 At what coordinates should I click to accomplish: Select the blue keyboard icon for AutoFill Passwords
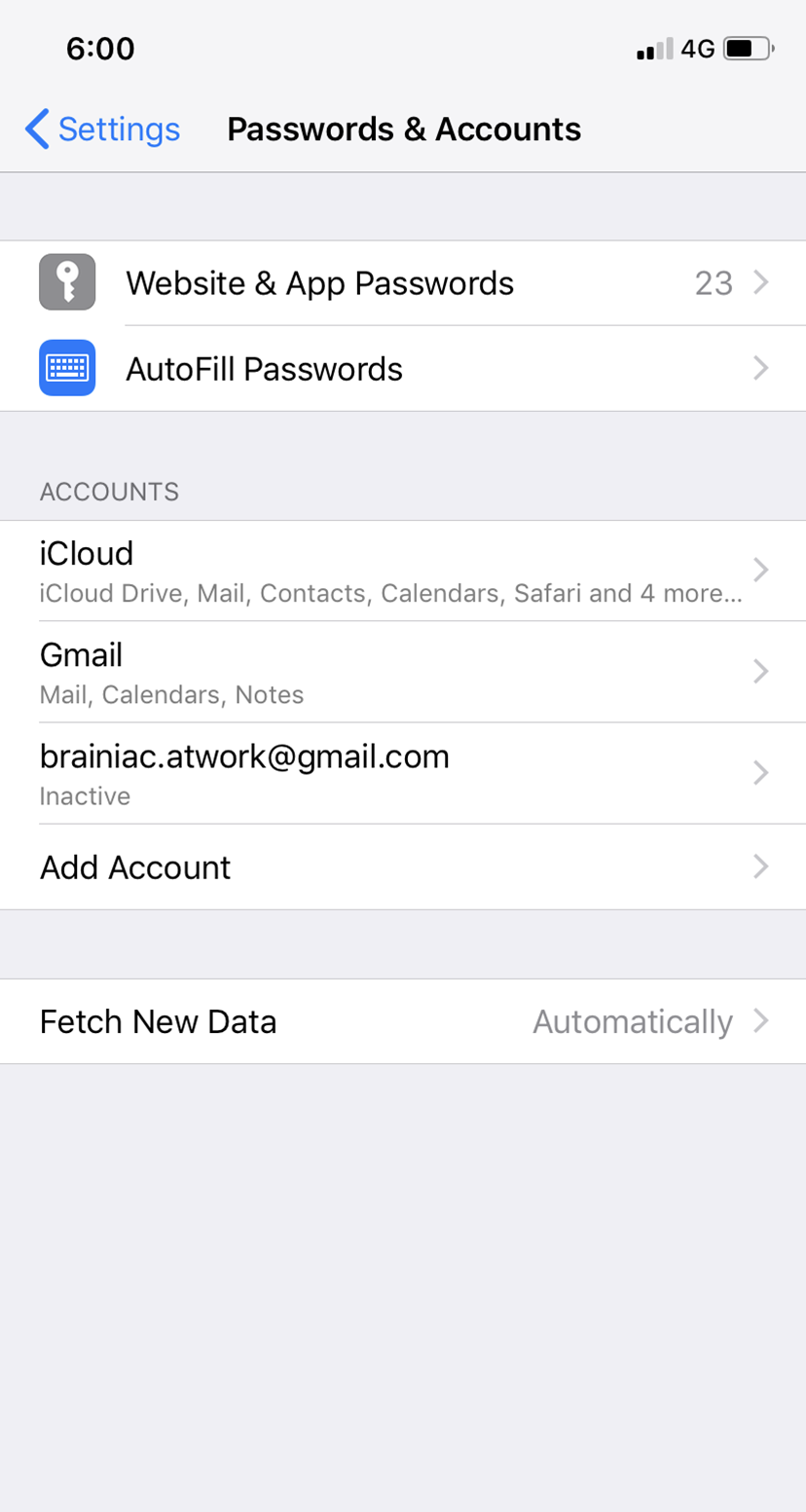click(66, 368)
